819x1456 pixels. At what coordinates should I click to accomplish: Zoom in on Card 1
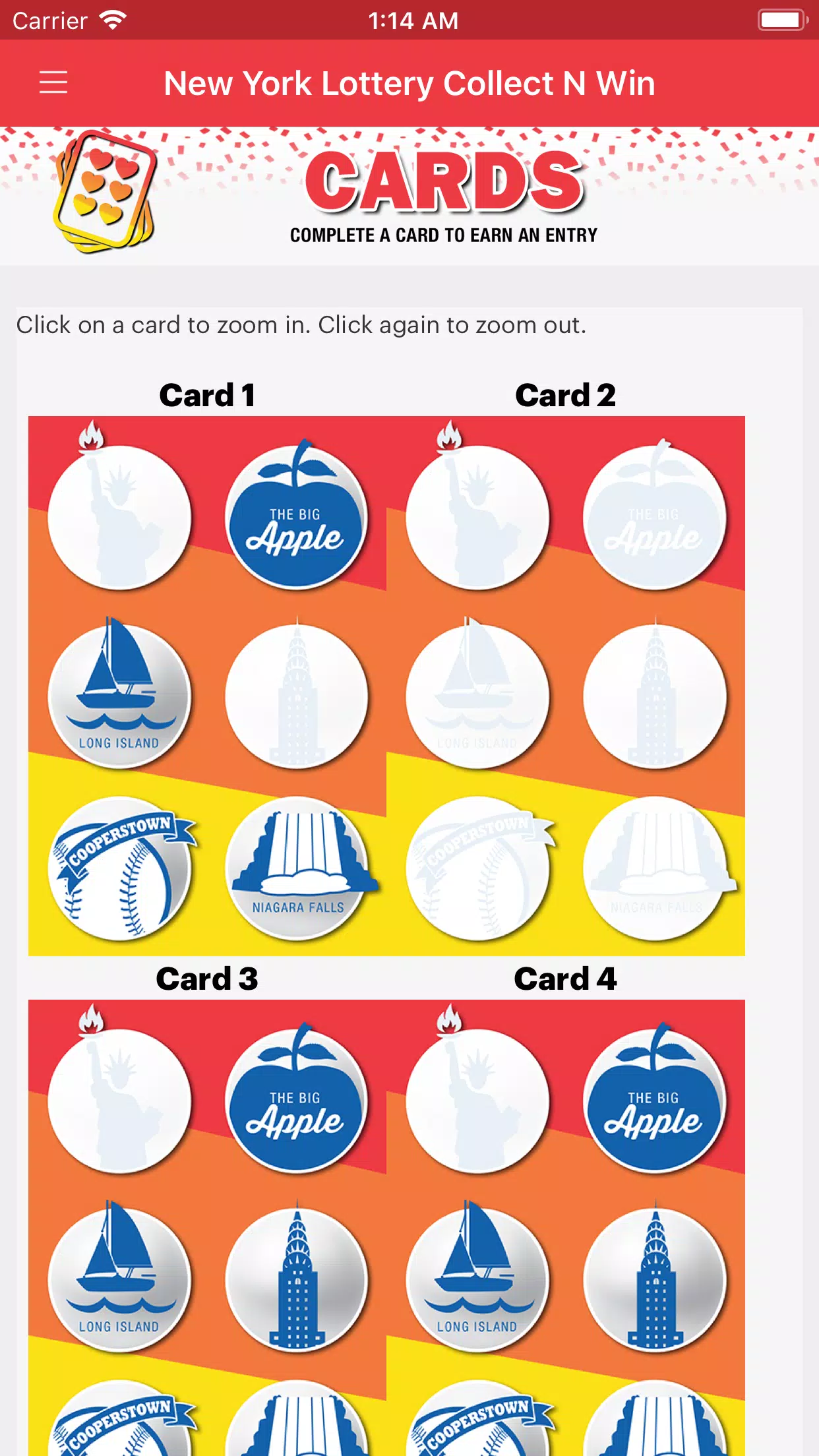[207, 686]
